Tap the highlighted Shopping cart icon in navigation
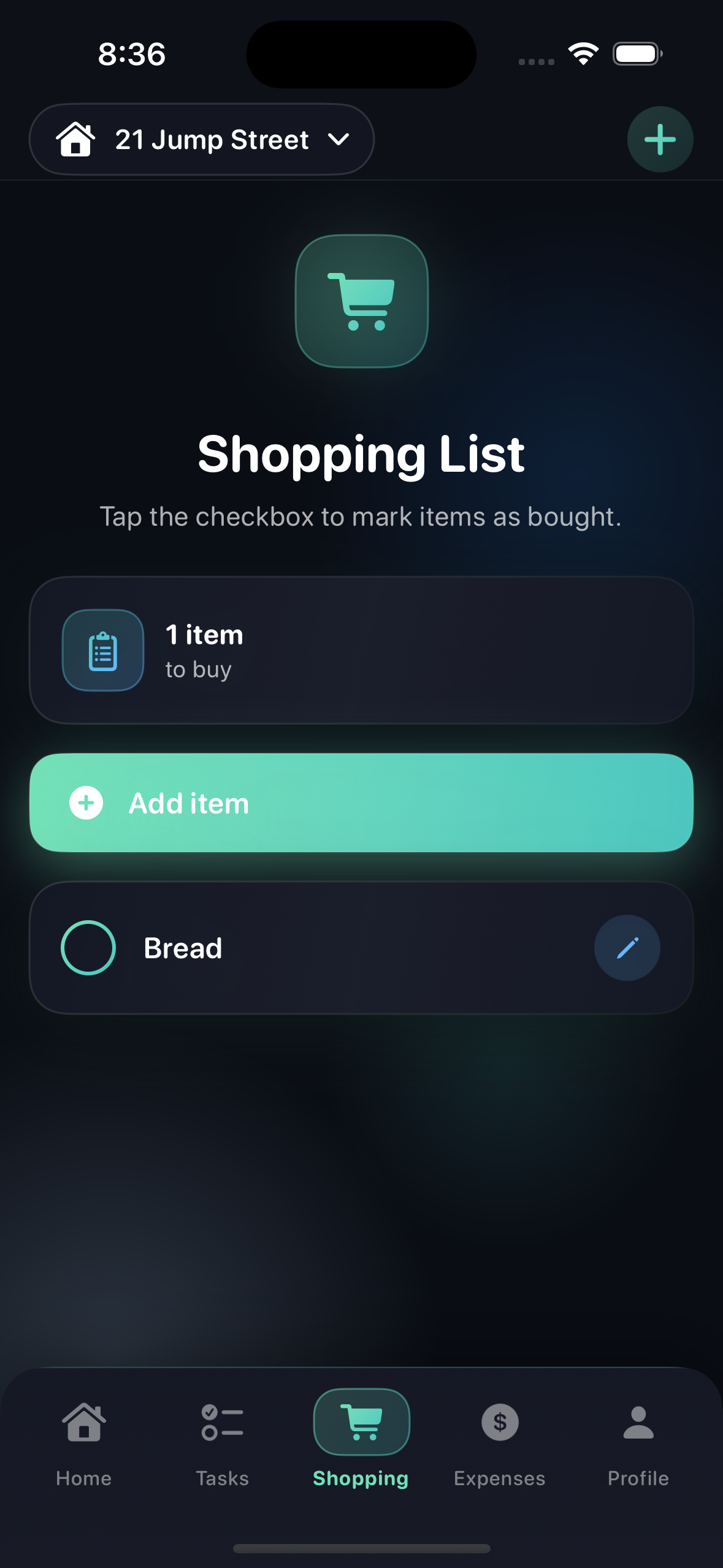Viewport: 723px width, 1568px height. tap(361, 1423)
